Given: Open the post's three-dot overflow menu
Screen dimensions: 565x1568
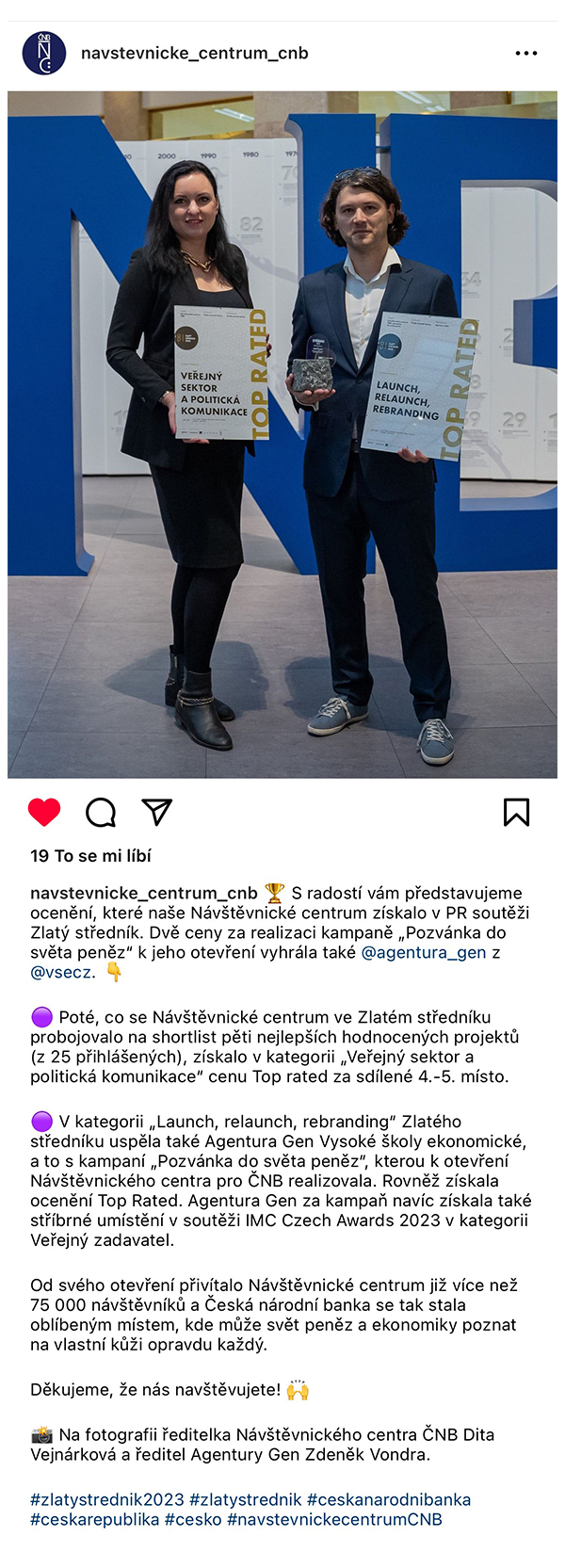Looking at the screenshot, I should (525, 54).
